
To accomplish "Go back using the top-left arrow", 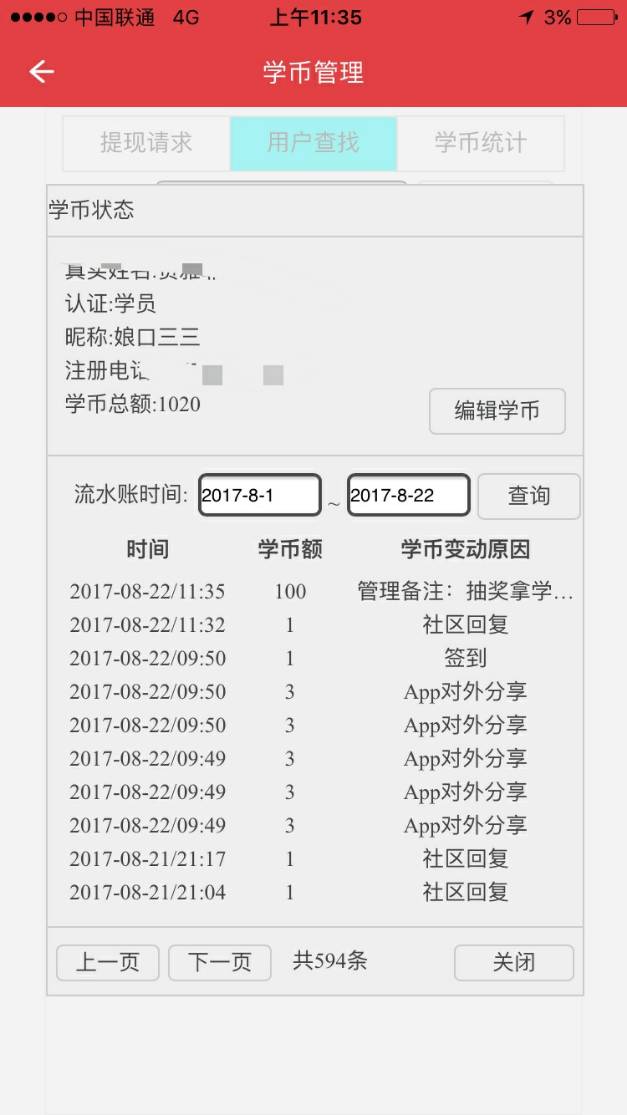I will pos(41,72).
